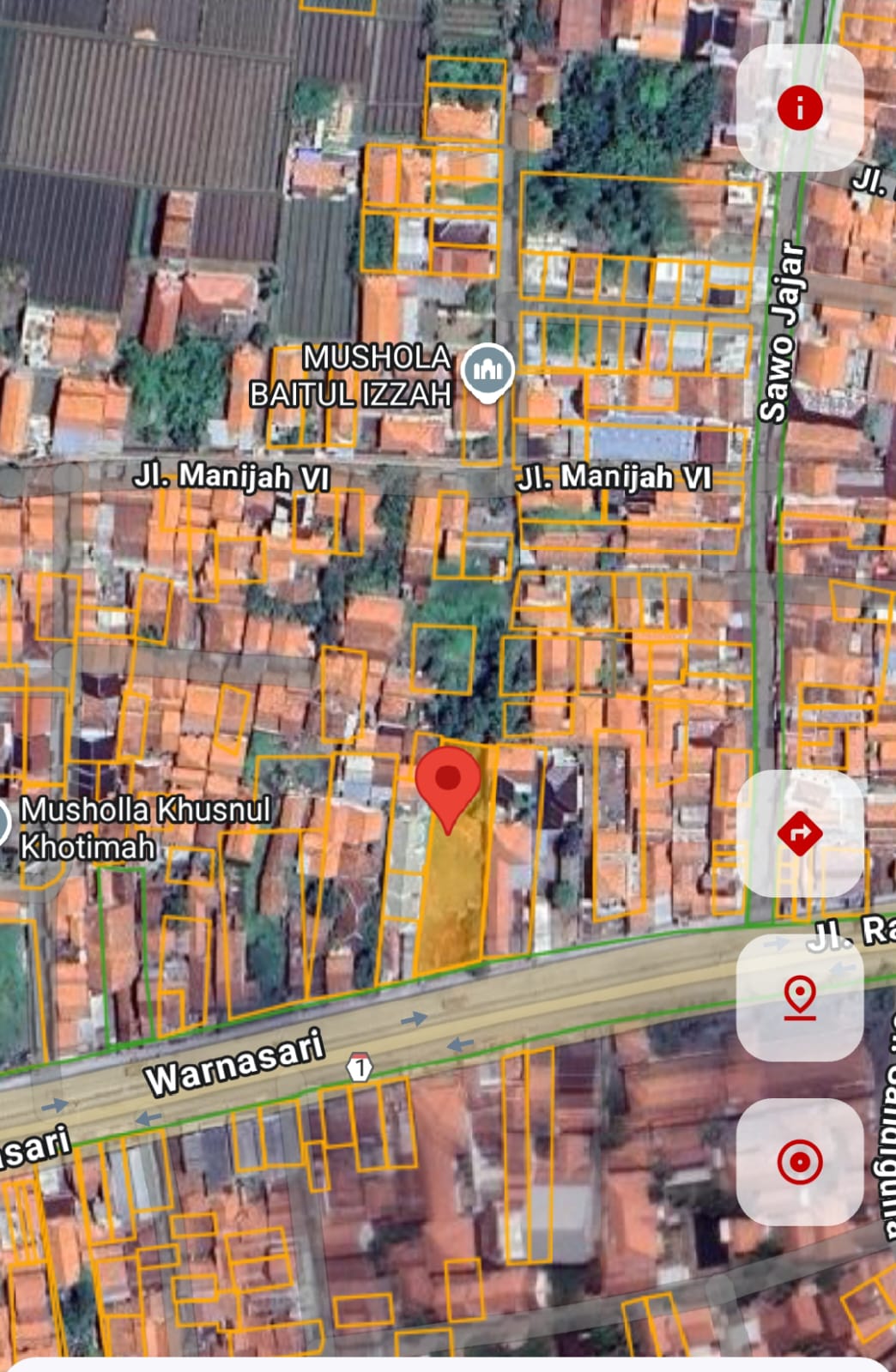Screen dimensions: 896x1372
Task: Get directions with the turn arrow button
Action: (x=800, y=833)
